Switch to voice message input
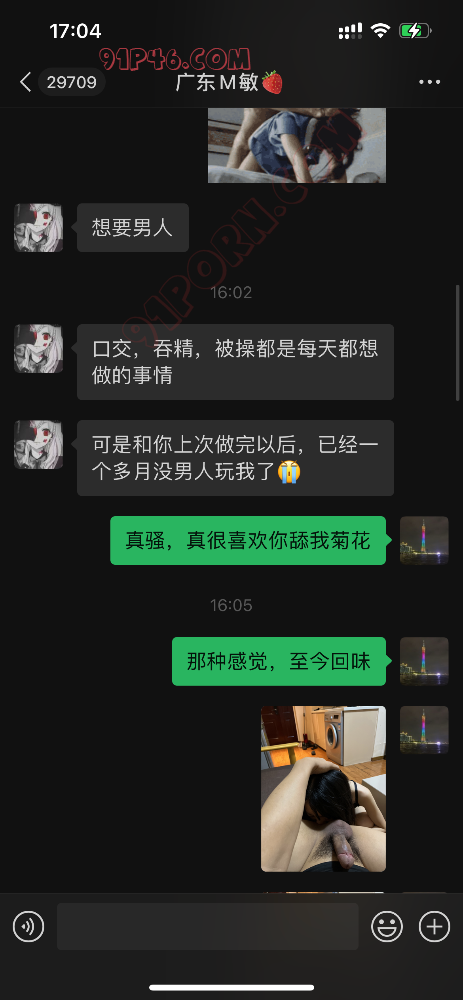The width and height of the screenshot is (463, 1000). coord(29,926)
